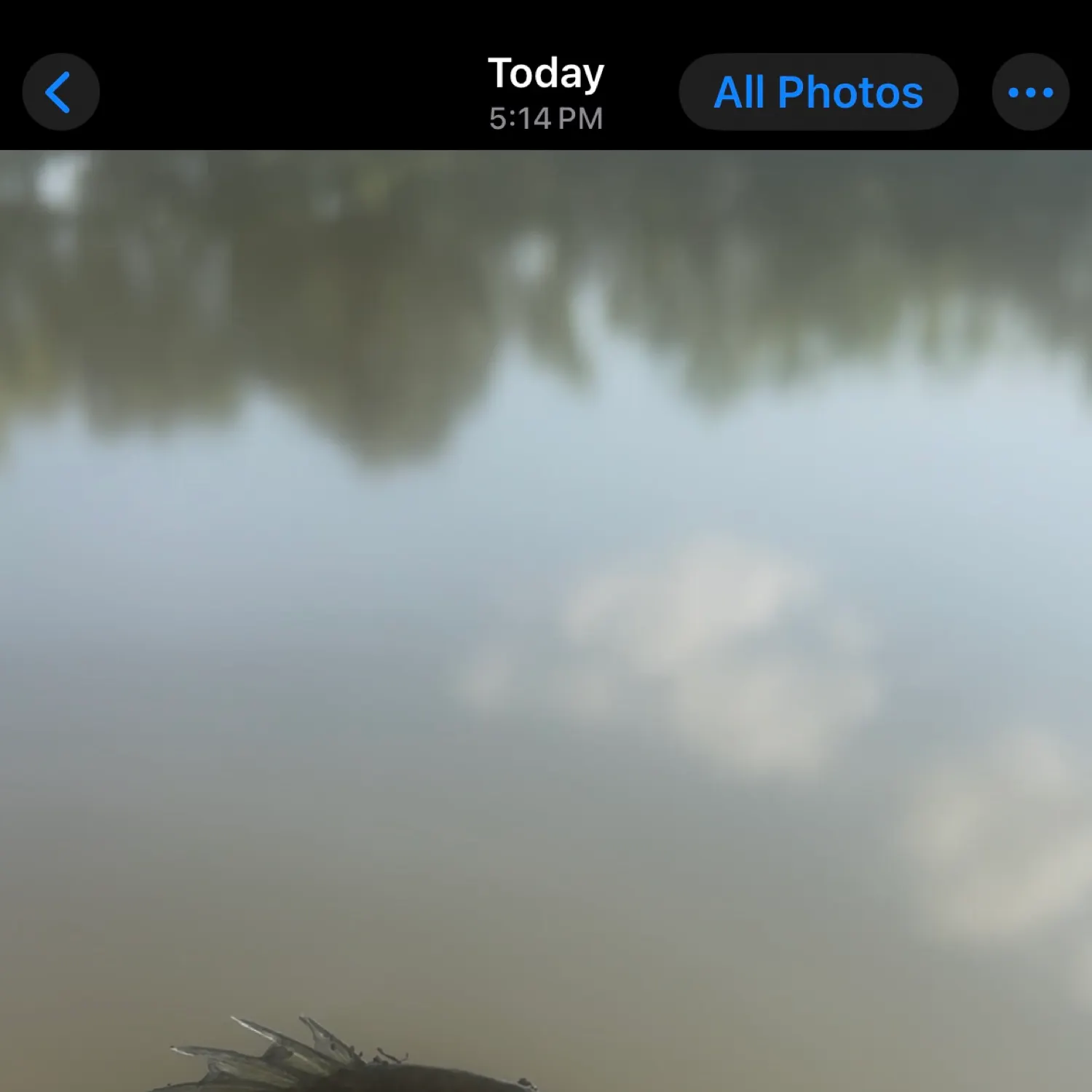Open the three-dot more options menu
This screenshot has width=1092, height=1092.
coord(1030,92)
